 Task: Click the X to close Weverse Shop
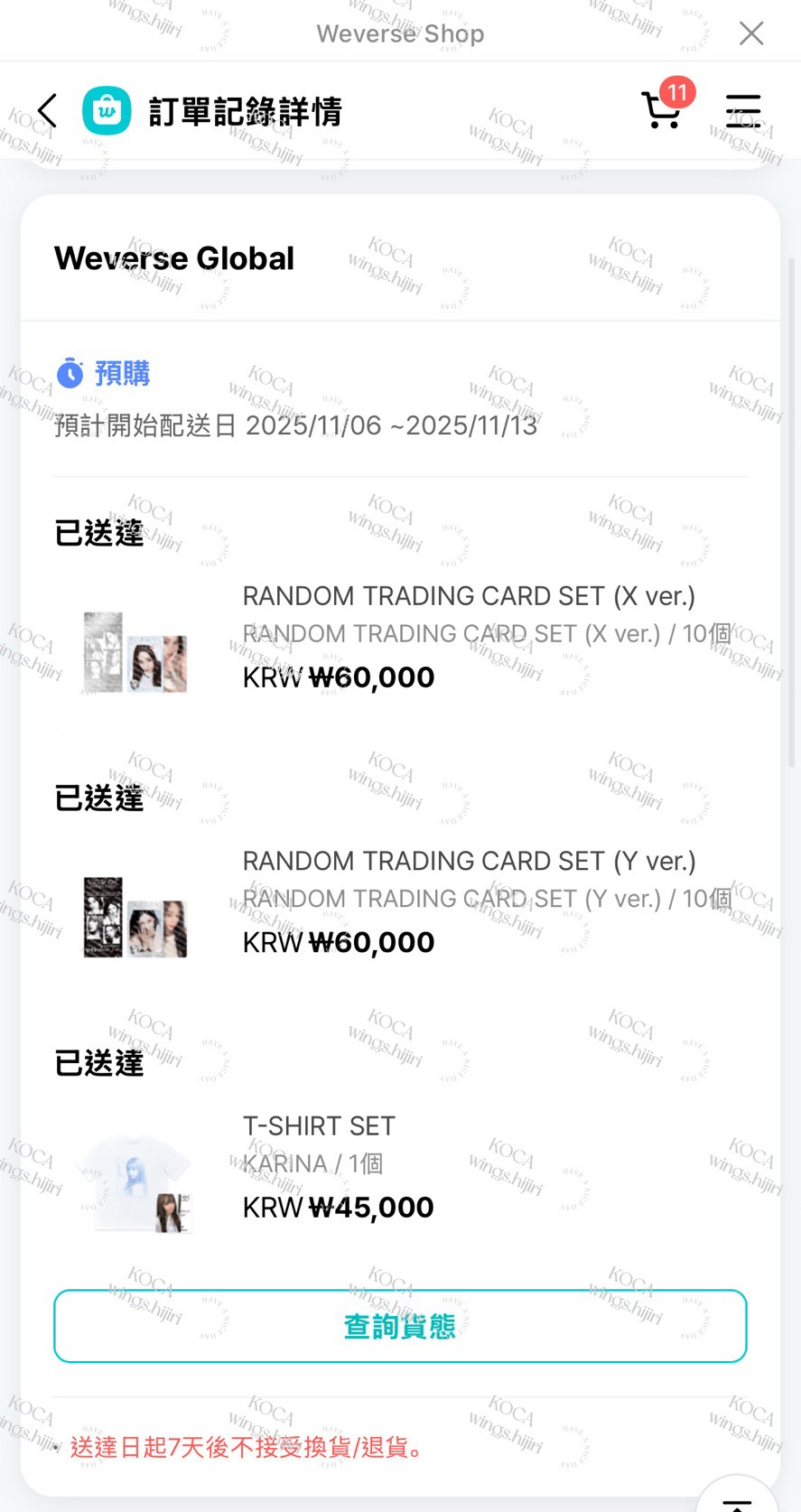(751, 33)
